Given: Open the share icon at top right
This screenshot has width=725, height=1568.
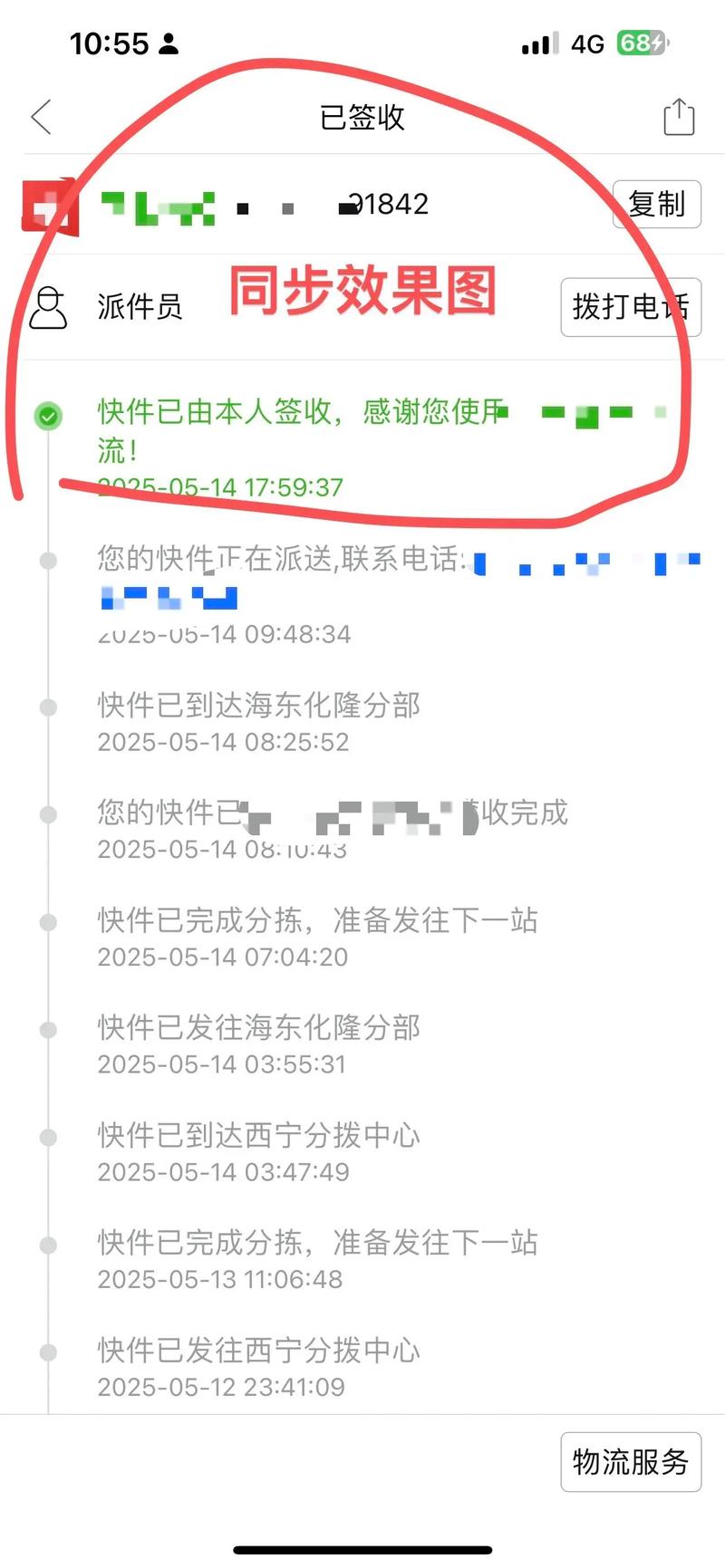Looking at the screenshot, I should click(679, 116).
